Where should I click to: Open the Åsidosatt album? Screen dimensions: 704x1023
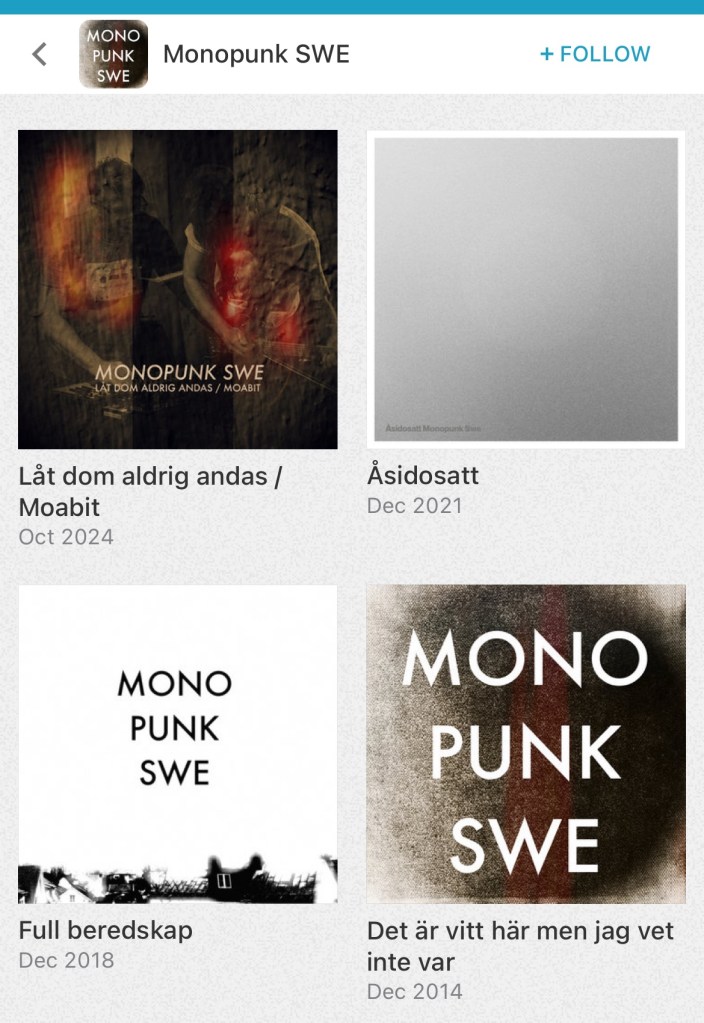click(526, 289)
